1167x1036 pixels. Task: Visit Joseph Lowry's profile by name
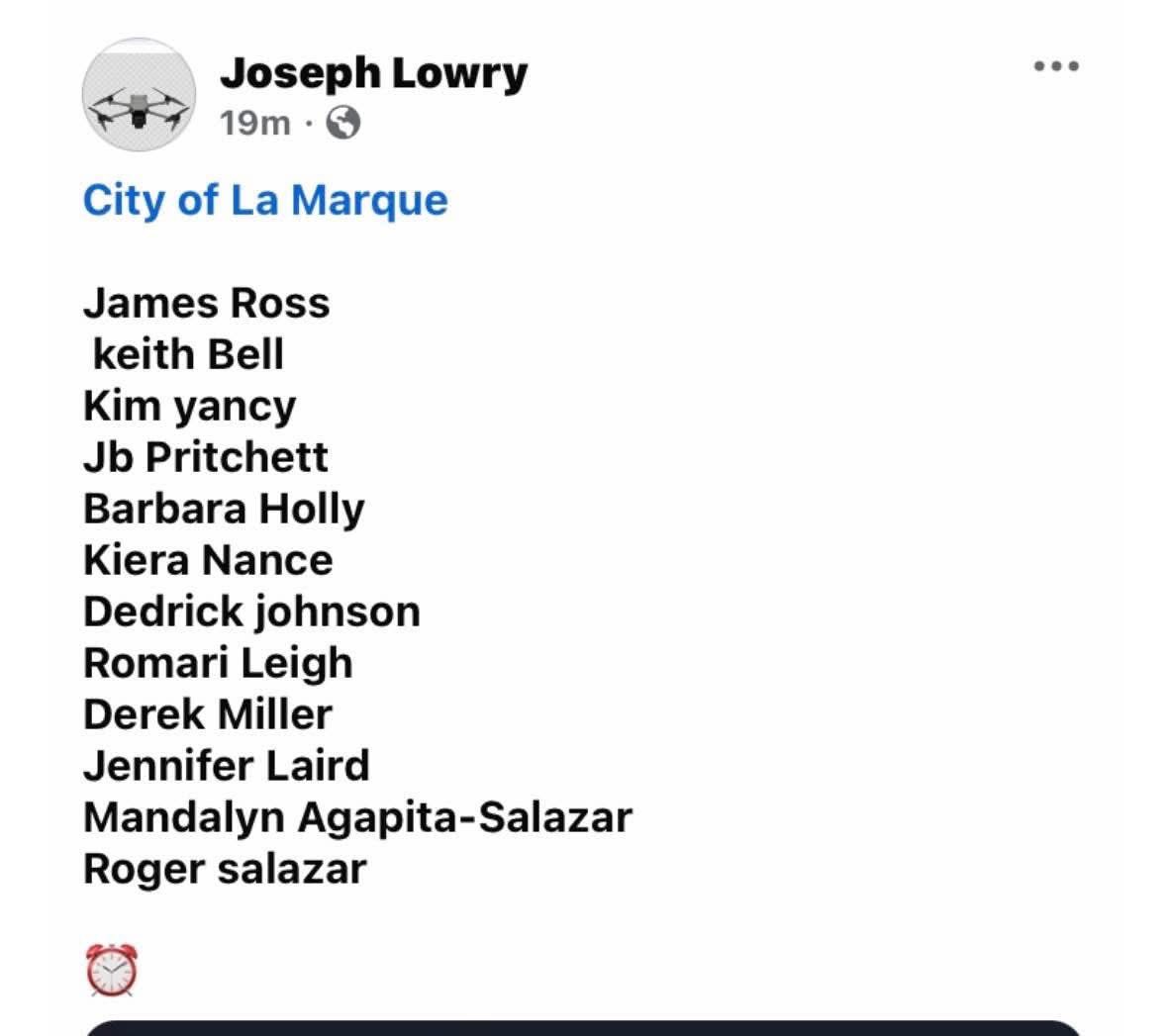pos(373,73)
